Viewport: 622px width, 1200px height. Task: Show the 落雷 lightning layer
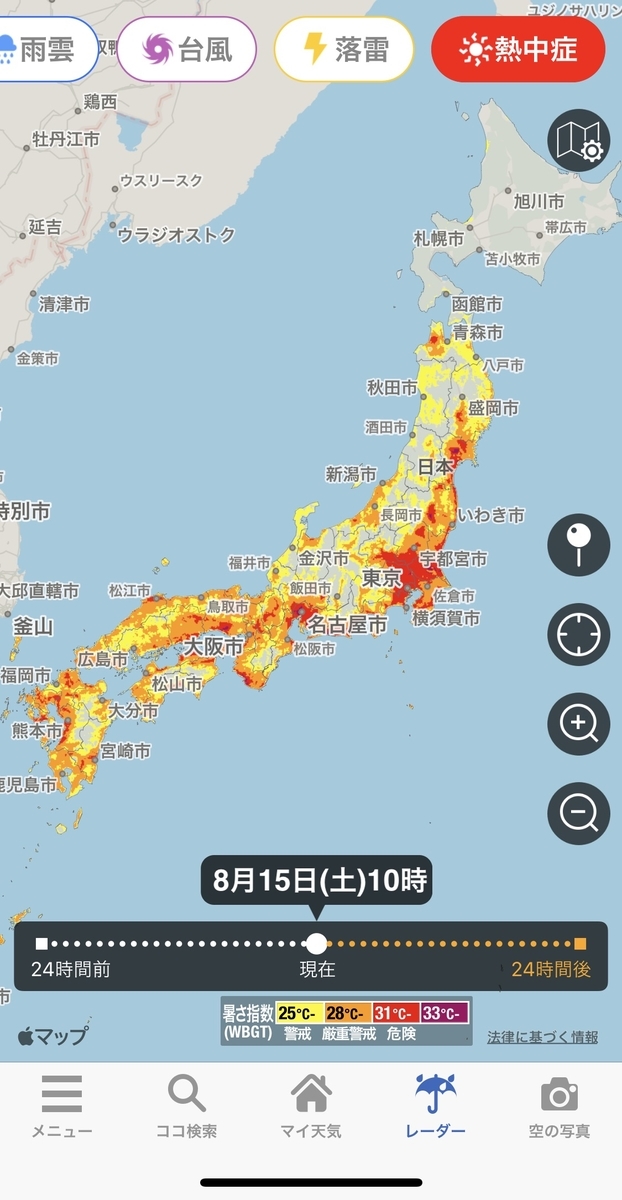[345, 48]
